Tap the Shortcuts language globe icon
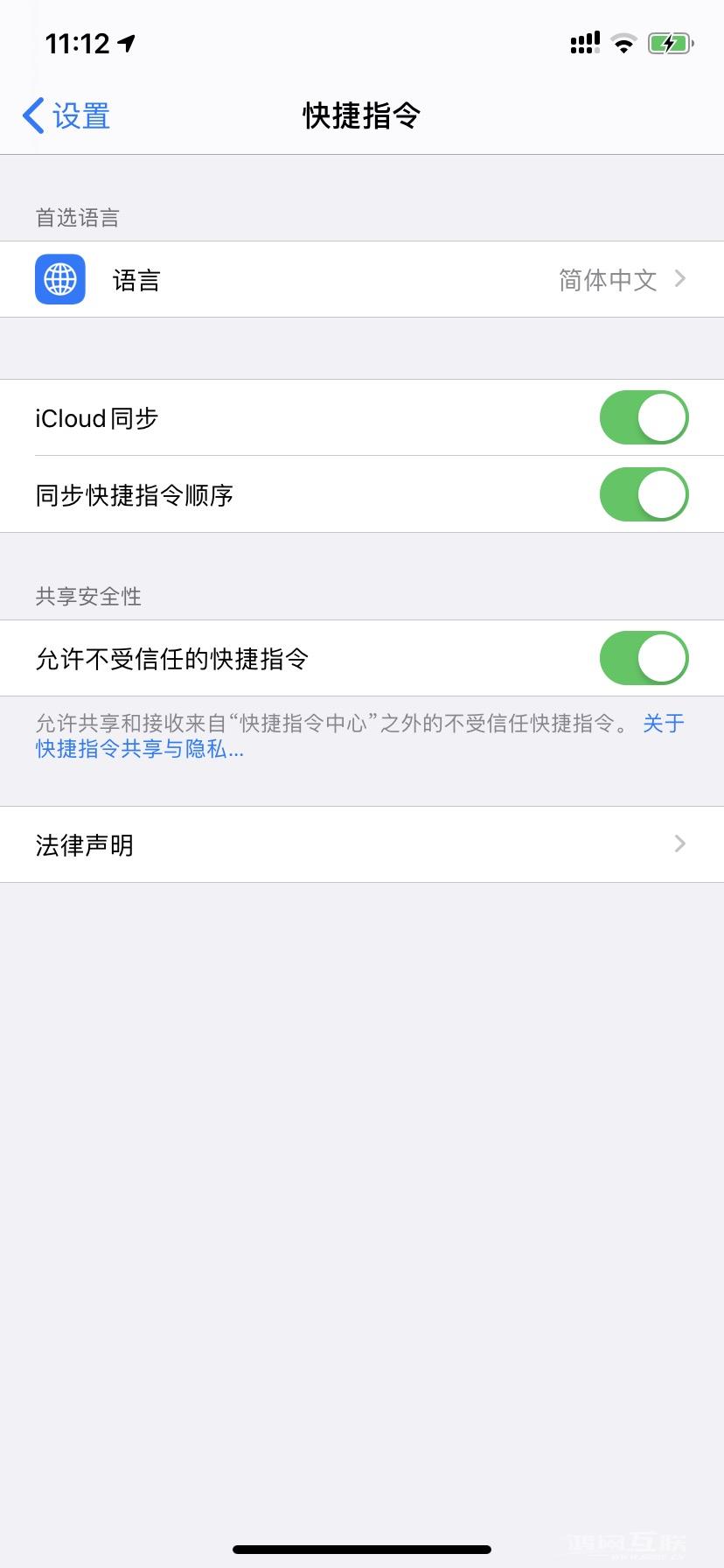Image resolution: width=724 pixels, height=1568 pixels. 59,278
